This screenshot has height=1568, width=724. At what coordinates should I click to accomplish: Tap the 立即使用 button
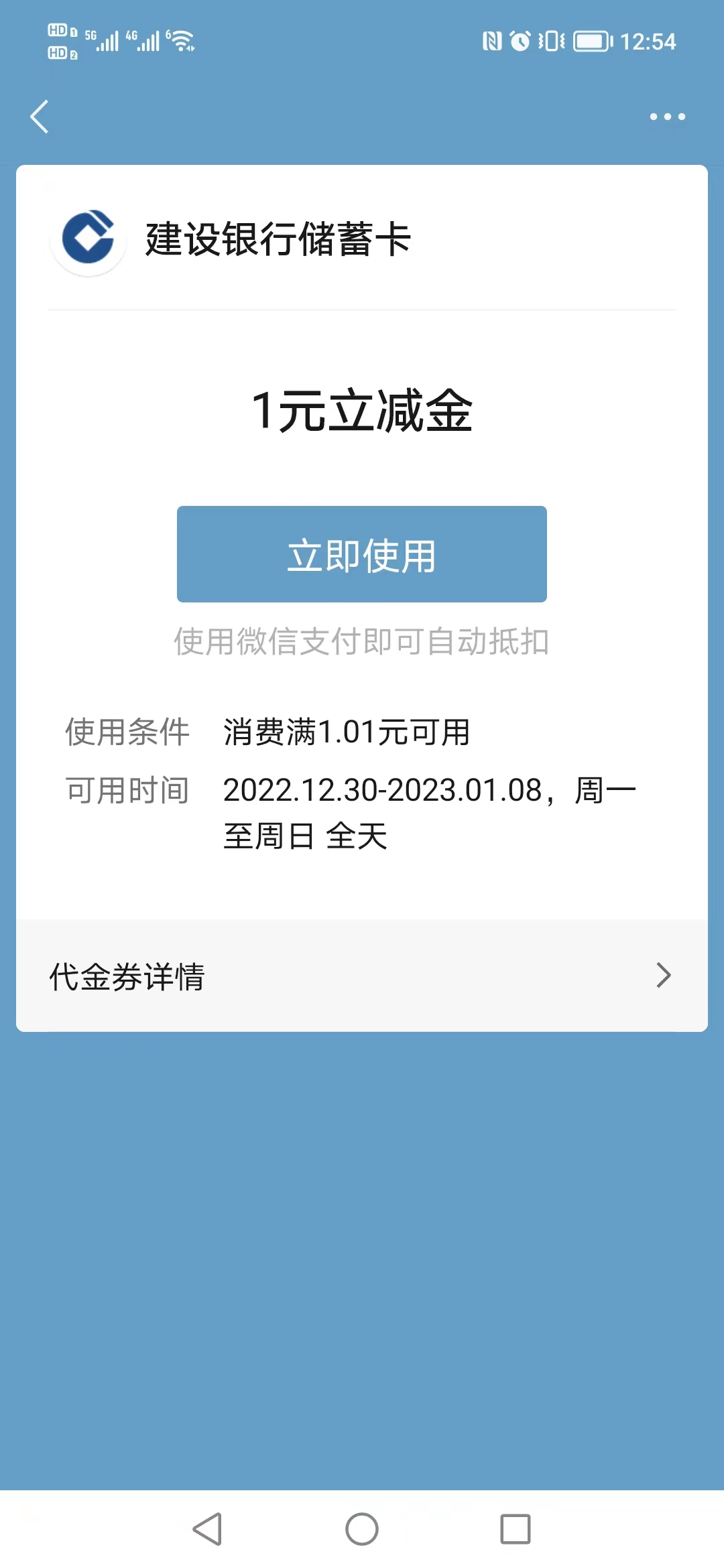(362, 554)
